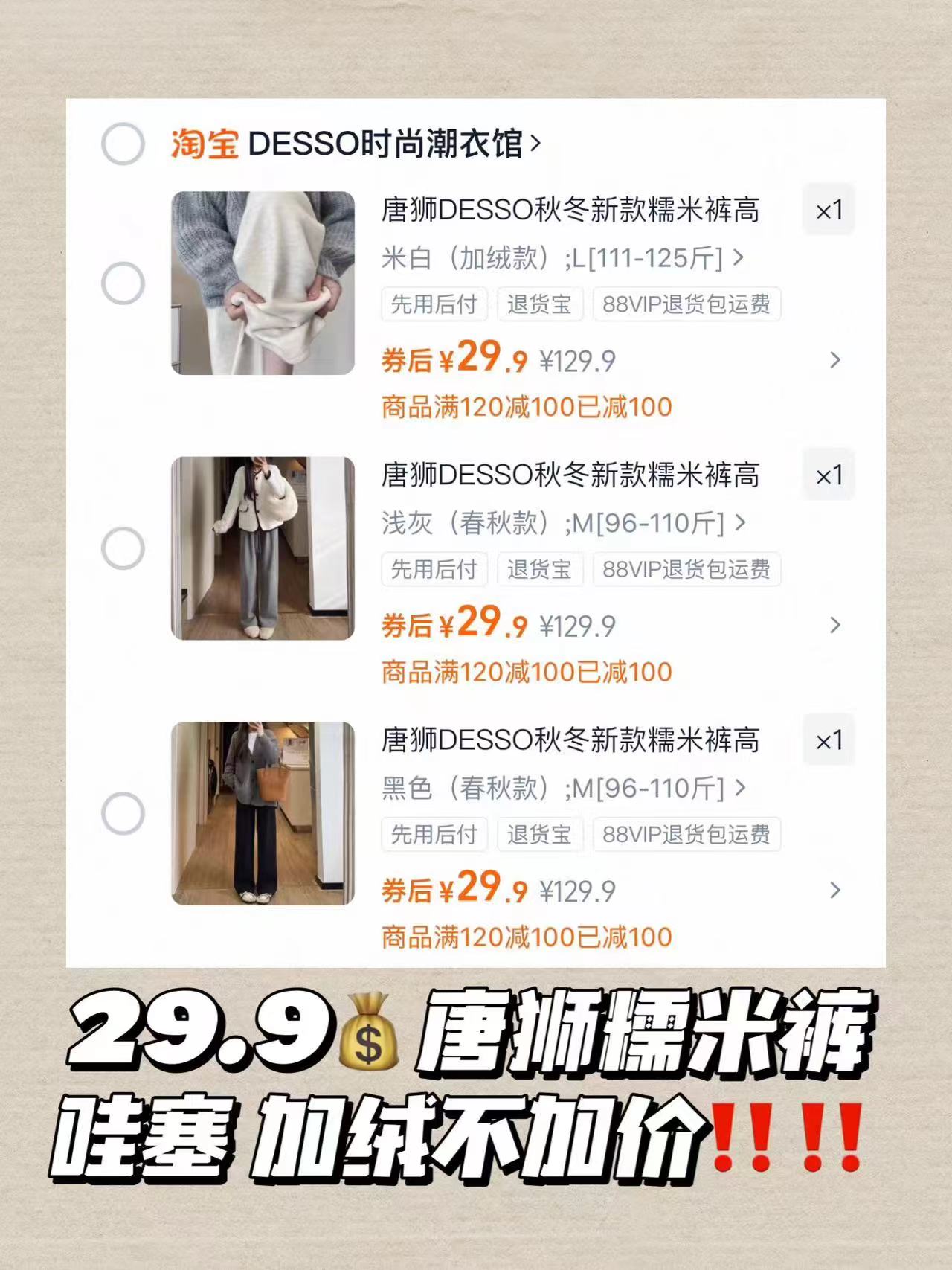Click the 淘宝 logo icon
The height and width of the screenshot is (1270, 952).
[x=201, y=141]
